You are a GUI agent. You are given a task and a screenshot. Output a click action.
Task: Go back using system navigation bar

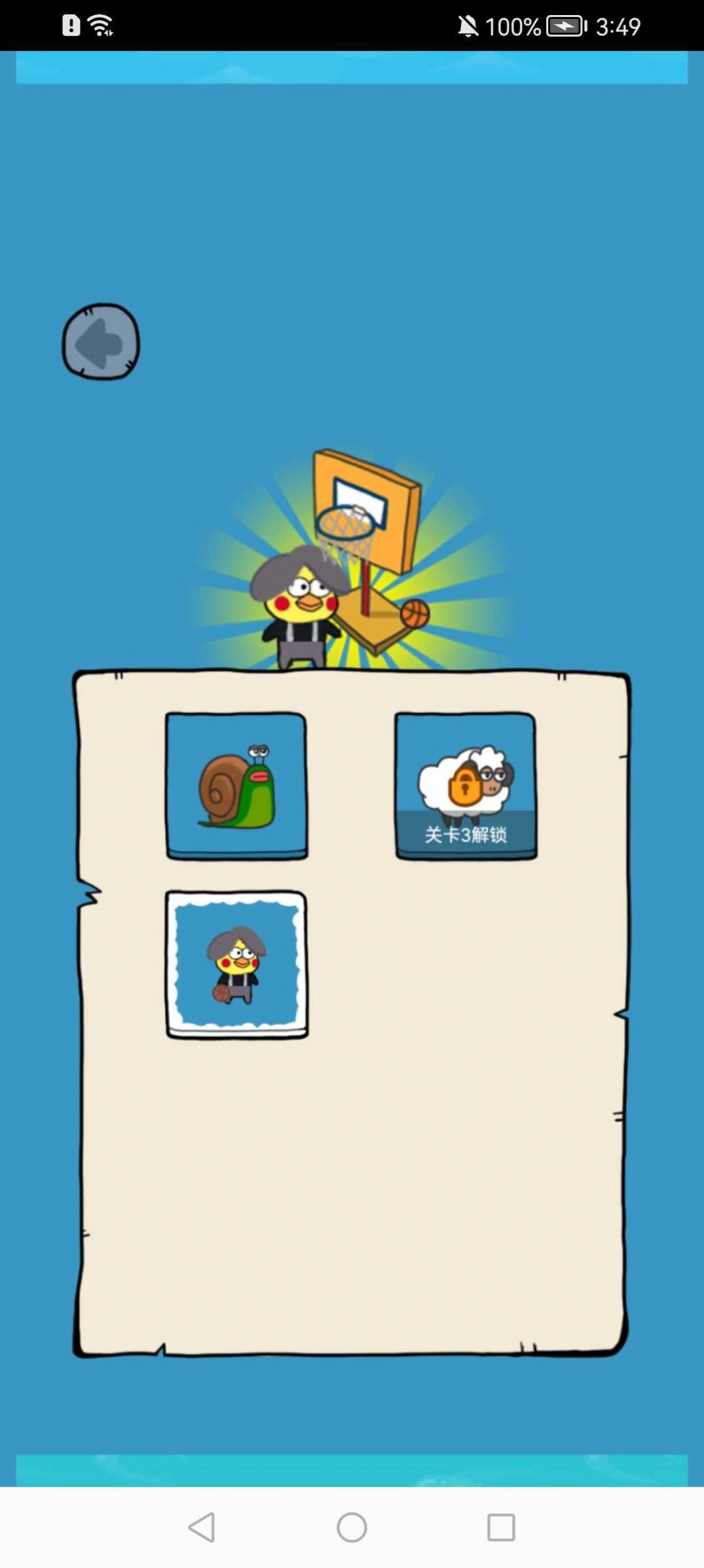pos(202,1527)
